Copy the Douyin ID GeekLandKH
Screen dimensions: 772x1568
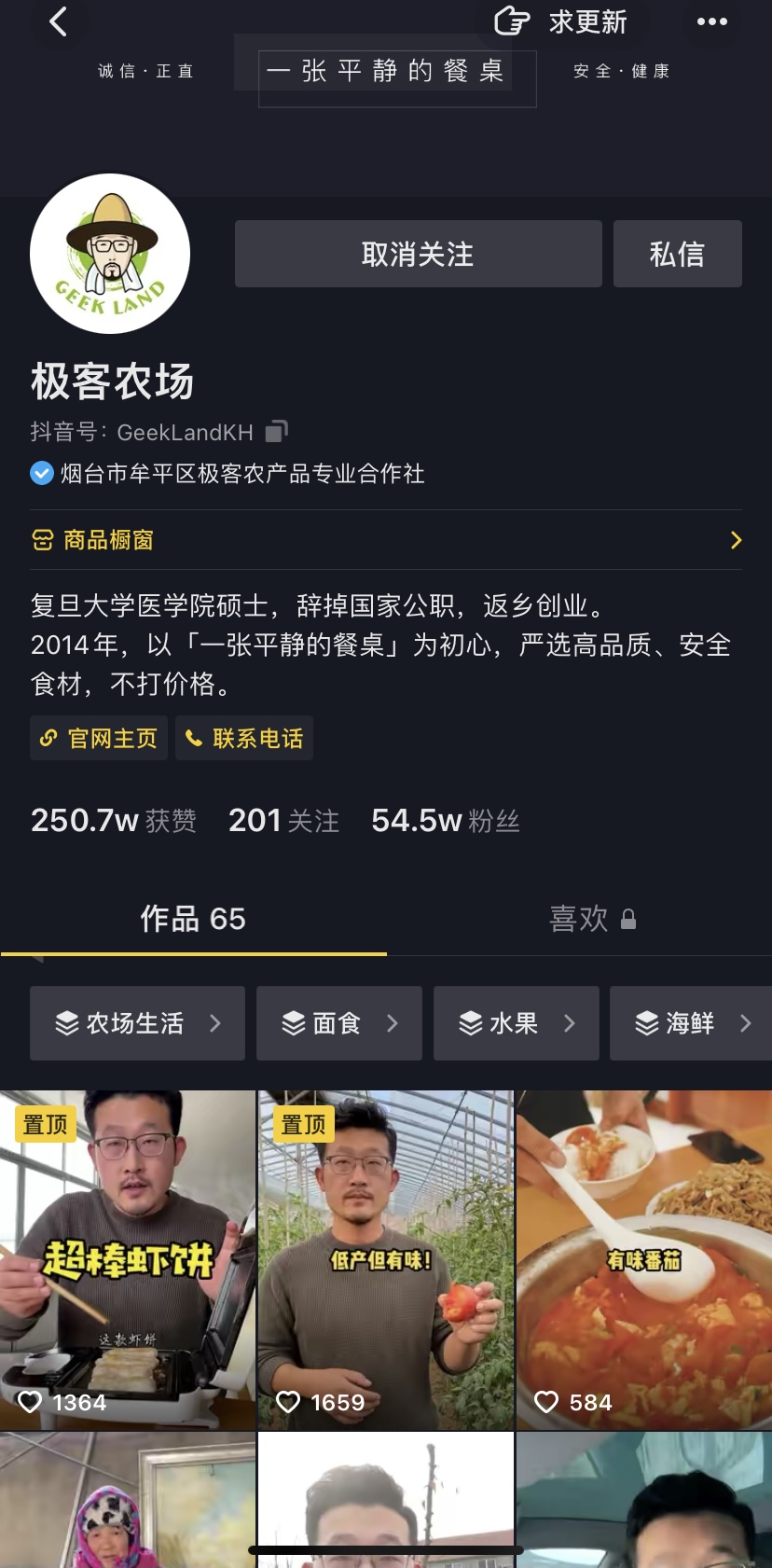[276, 430]
